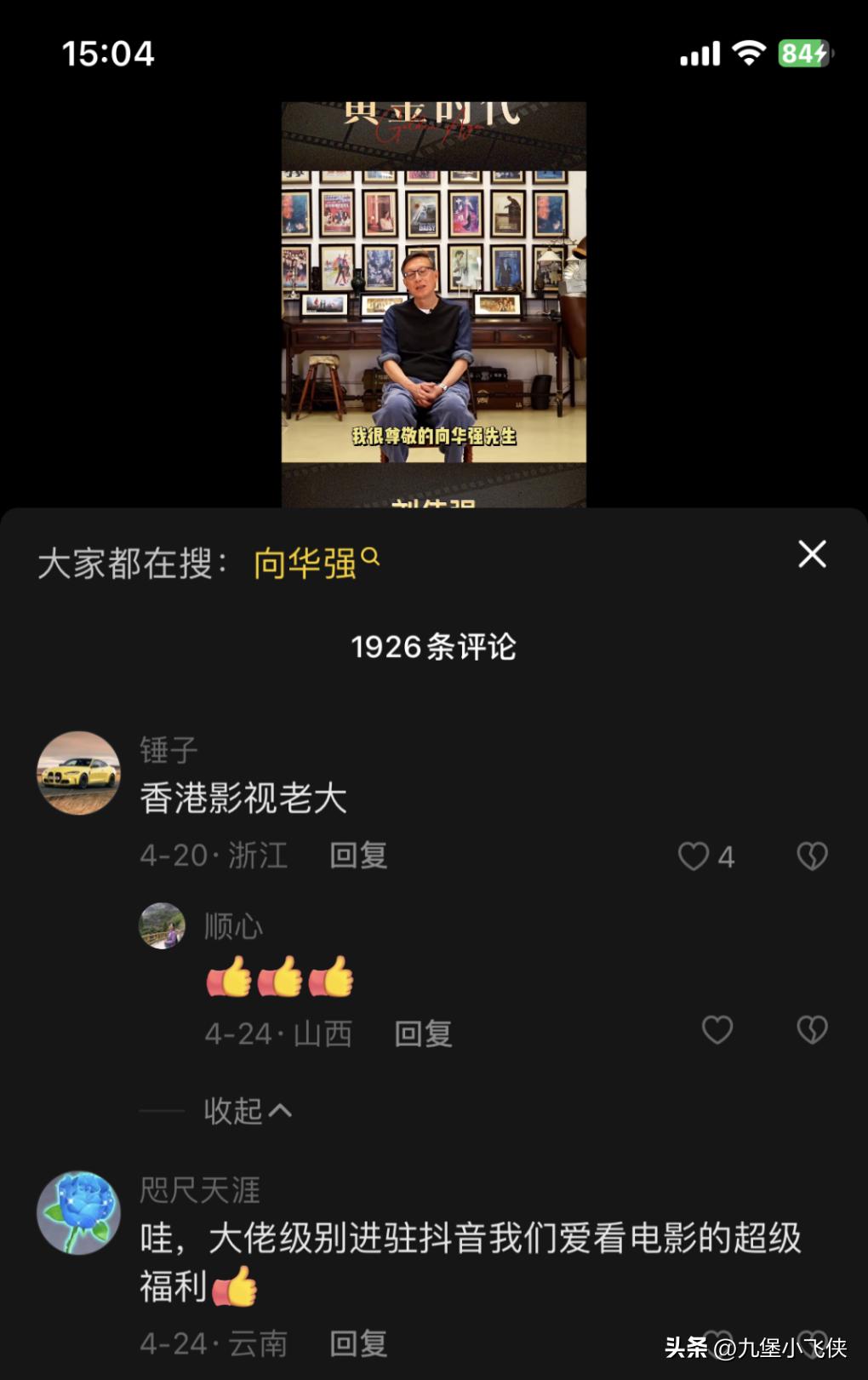Dismiss the panel with the X button
Image resolution: width=868 pixels, height=1380 pixels.
(813, 554)
